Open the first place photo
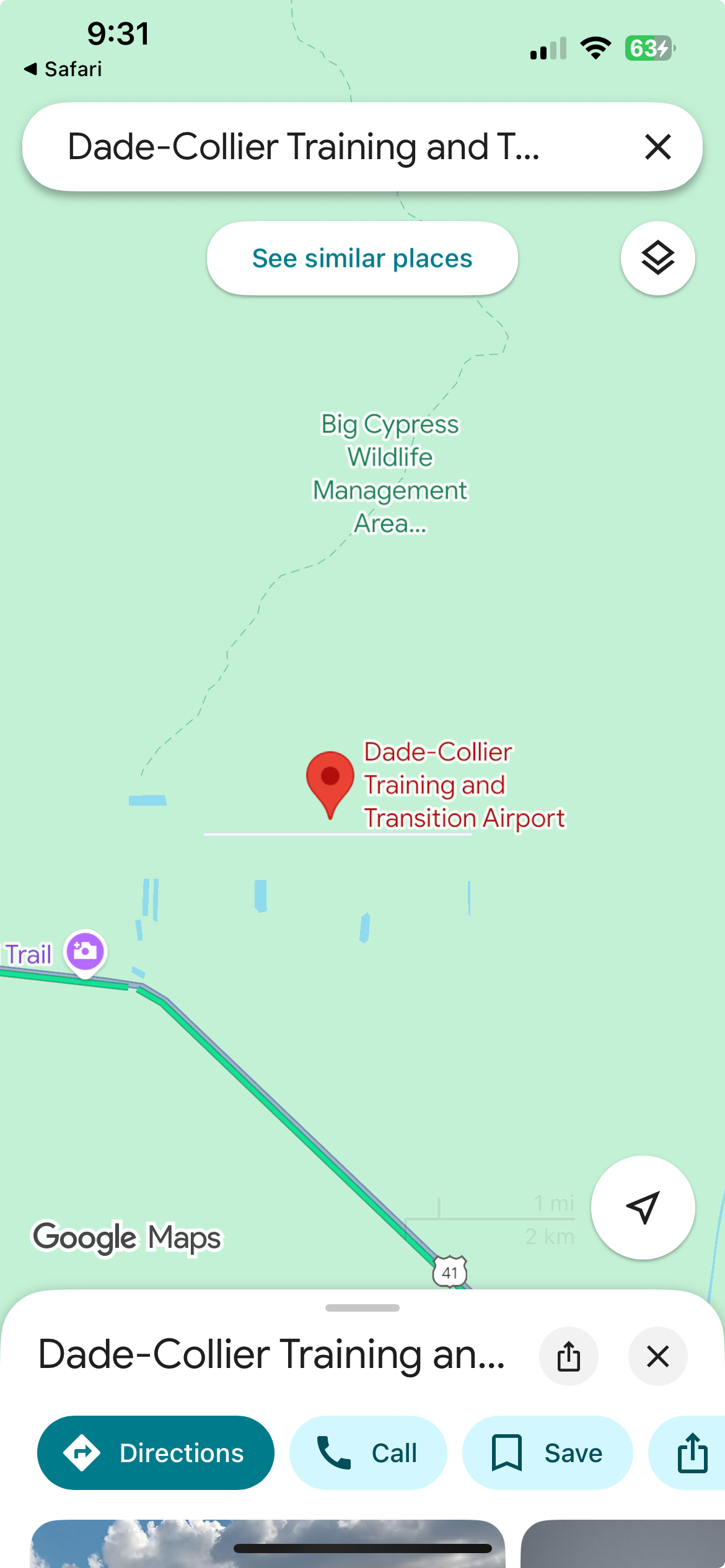This screenshot has height=1568, width=725. (268, 1543)
